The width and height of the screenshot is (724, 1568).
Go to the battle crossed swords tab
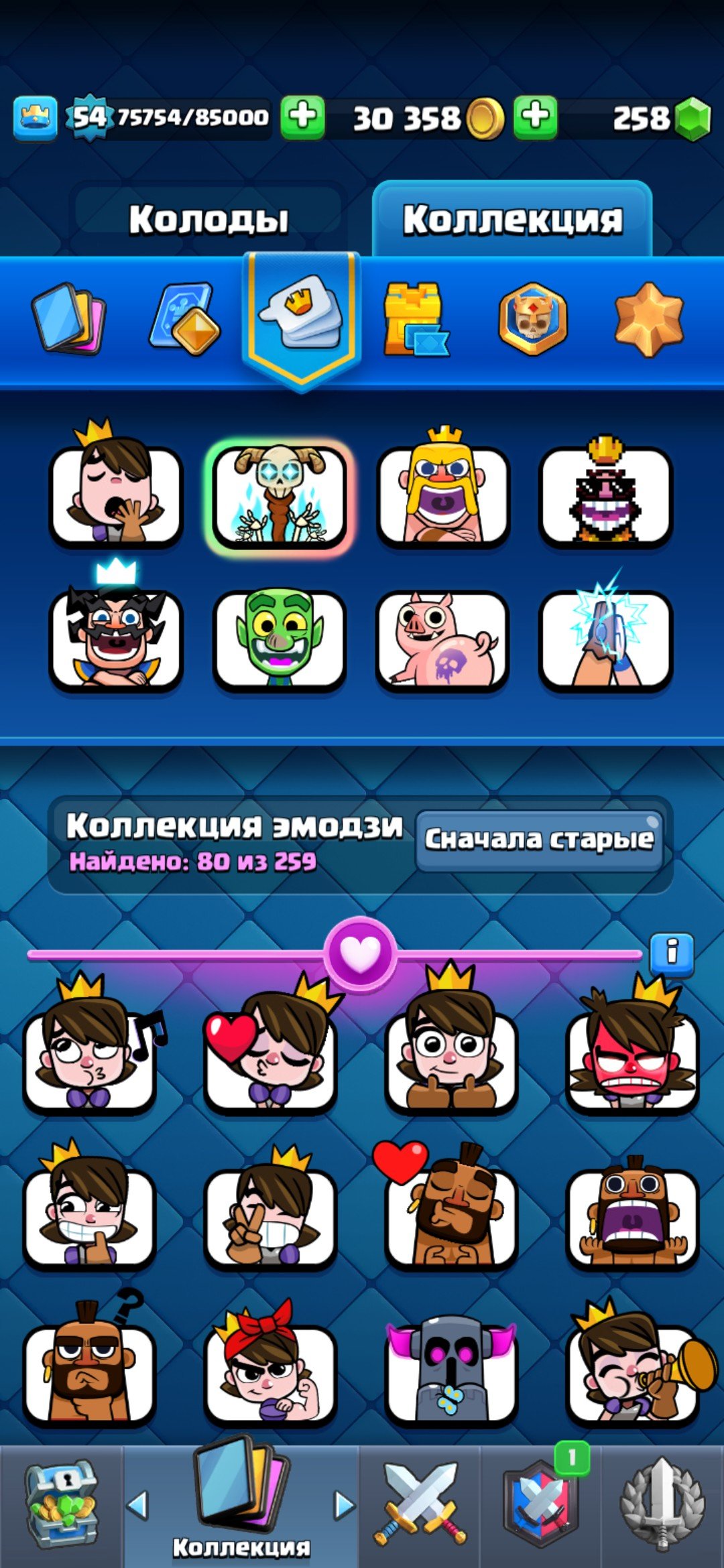[x=420, y=1504]
